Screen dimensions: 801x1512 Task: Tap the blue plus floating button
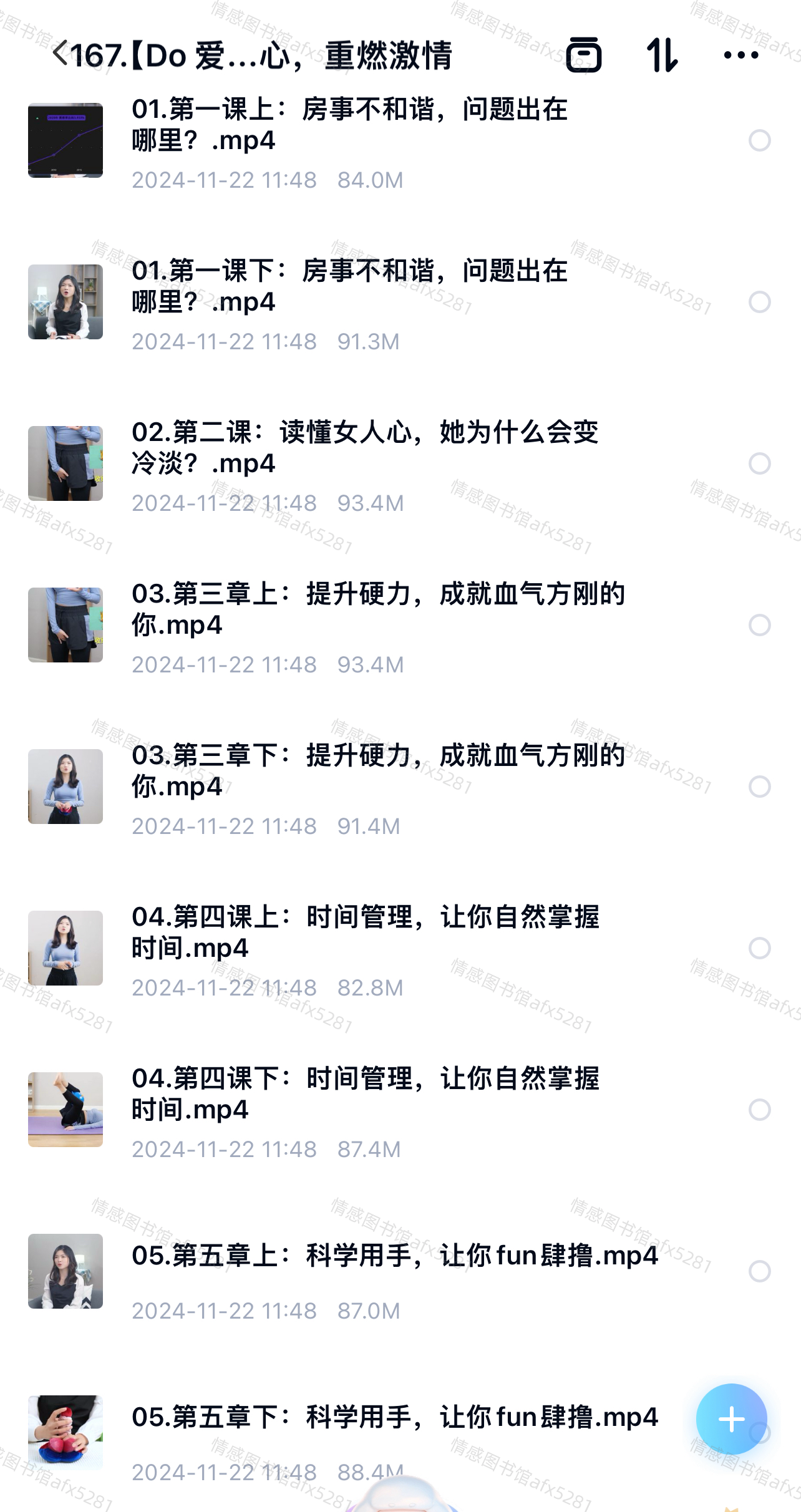(731, 1419)
